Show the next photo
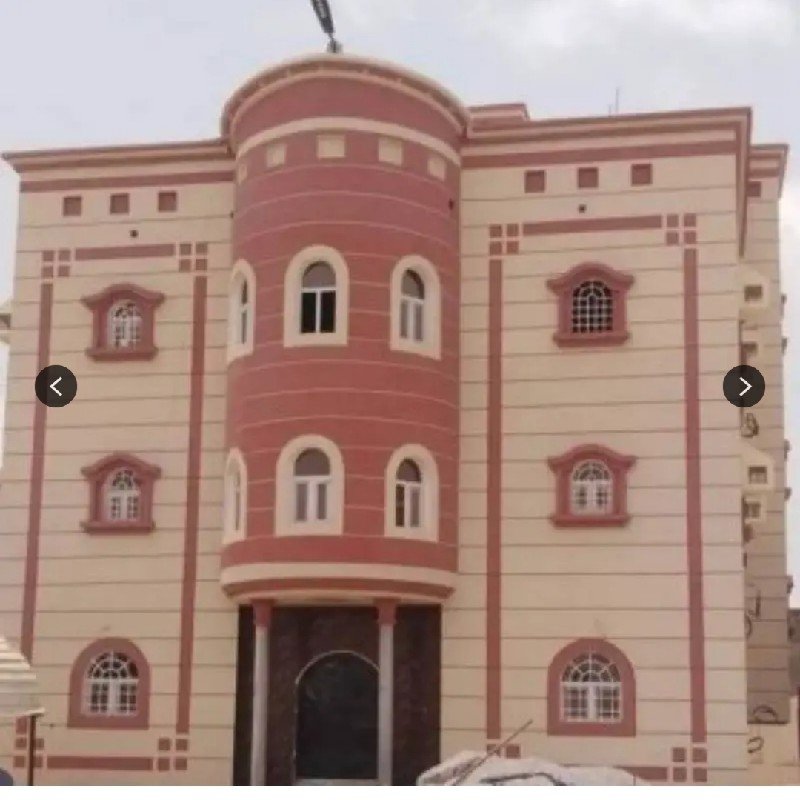 [x=744, y=386]
